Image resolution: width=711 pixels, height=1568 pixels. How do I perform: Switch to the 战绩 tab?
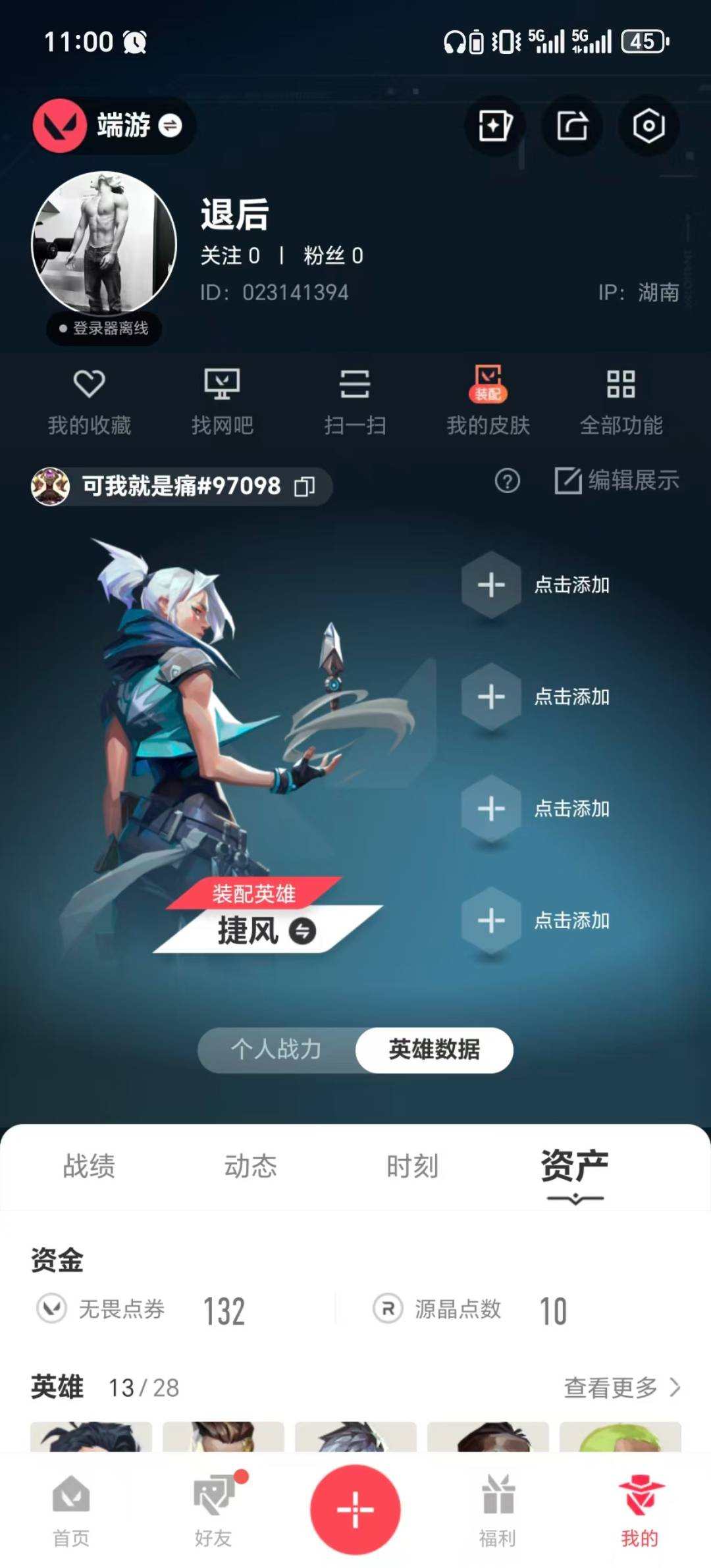(x=89, y=1165)
